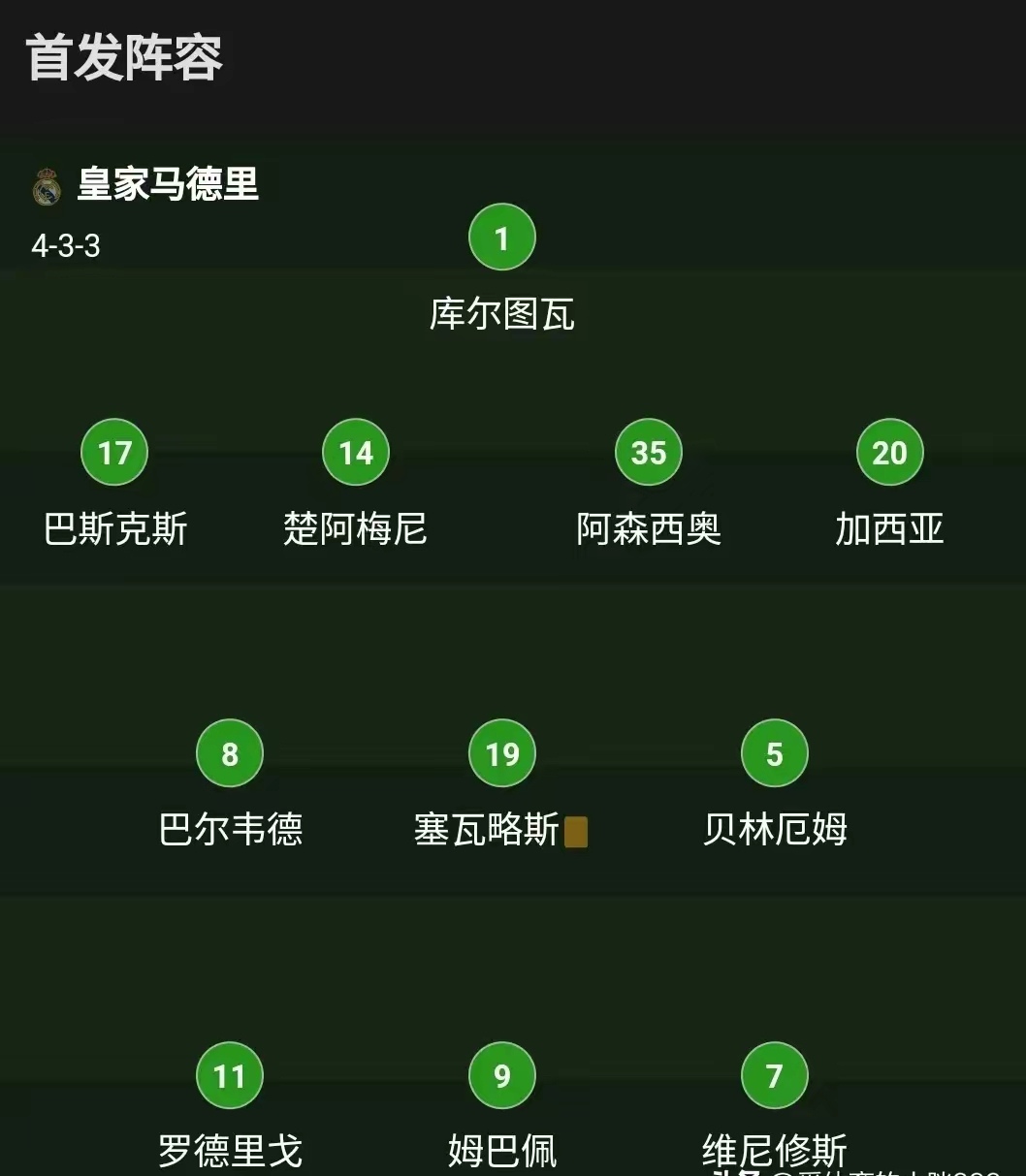Viewport: 1026px width, 1176px height.
Task: Click the number 14 badge above 楚阿梅尼
Action: (x=356, y=452)
